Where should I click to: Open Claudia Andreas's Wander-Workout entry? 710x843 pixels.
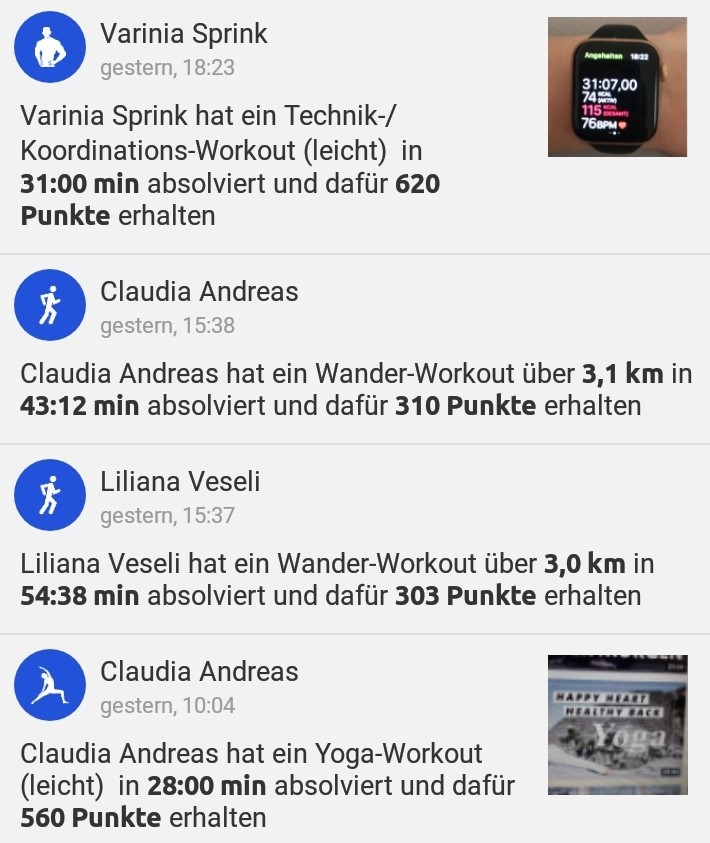point(355,390)
